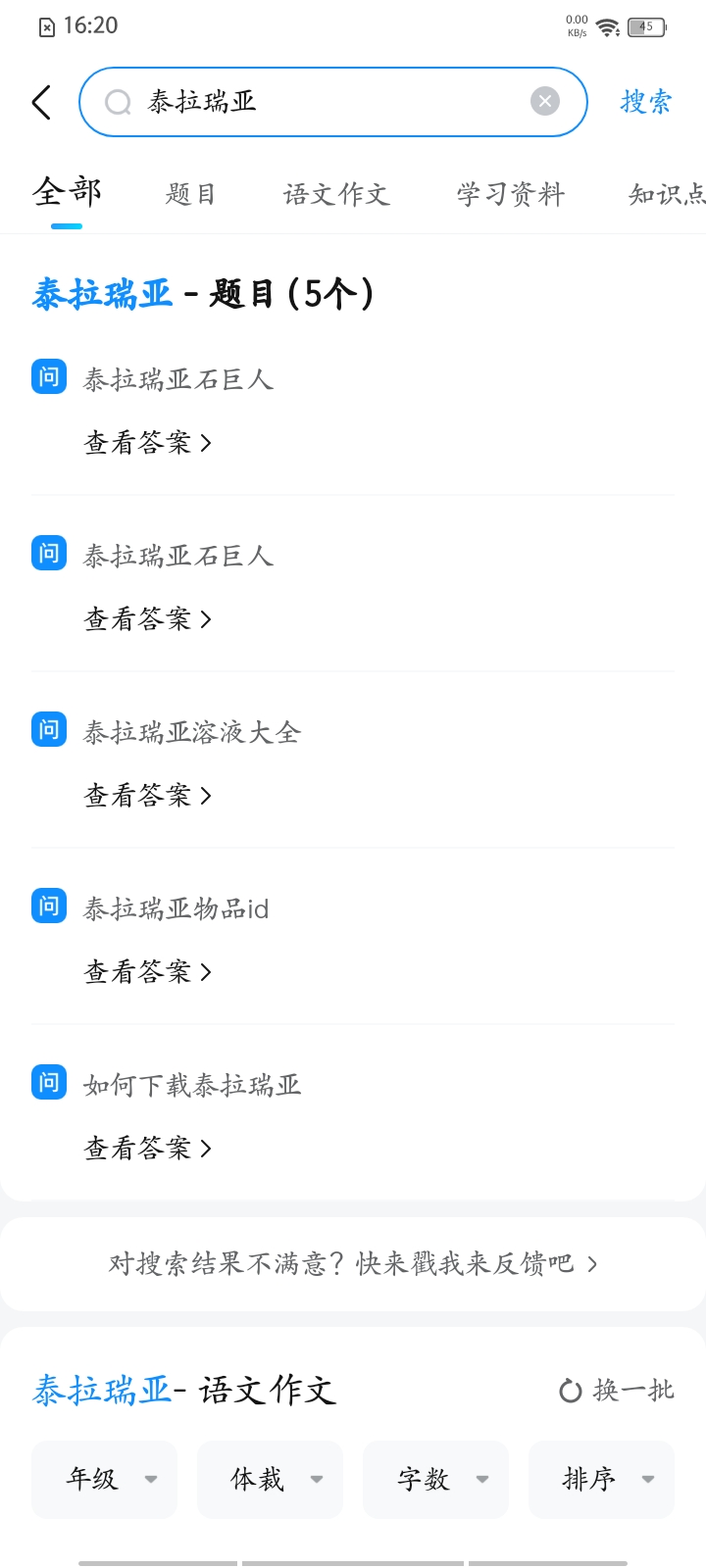Switch to the 题目 tab

point(190,194)
